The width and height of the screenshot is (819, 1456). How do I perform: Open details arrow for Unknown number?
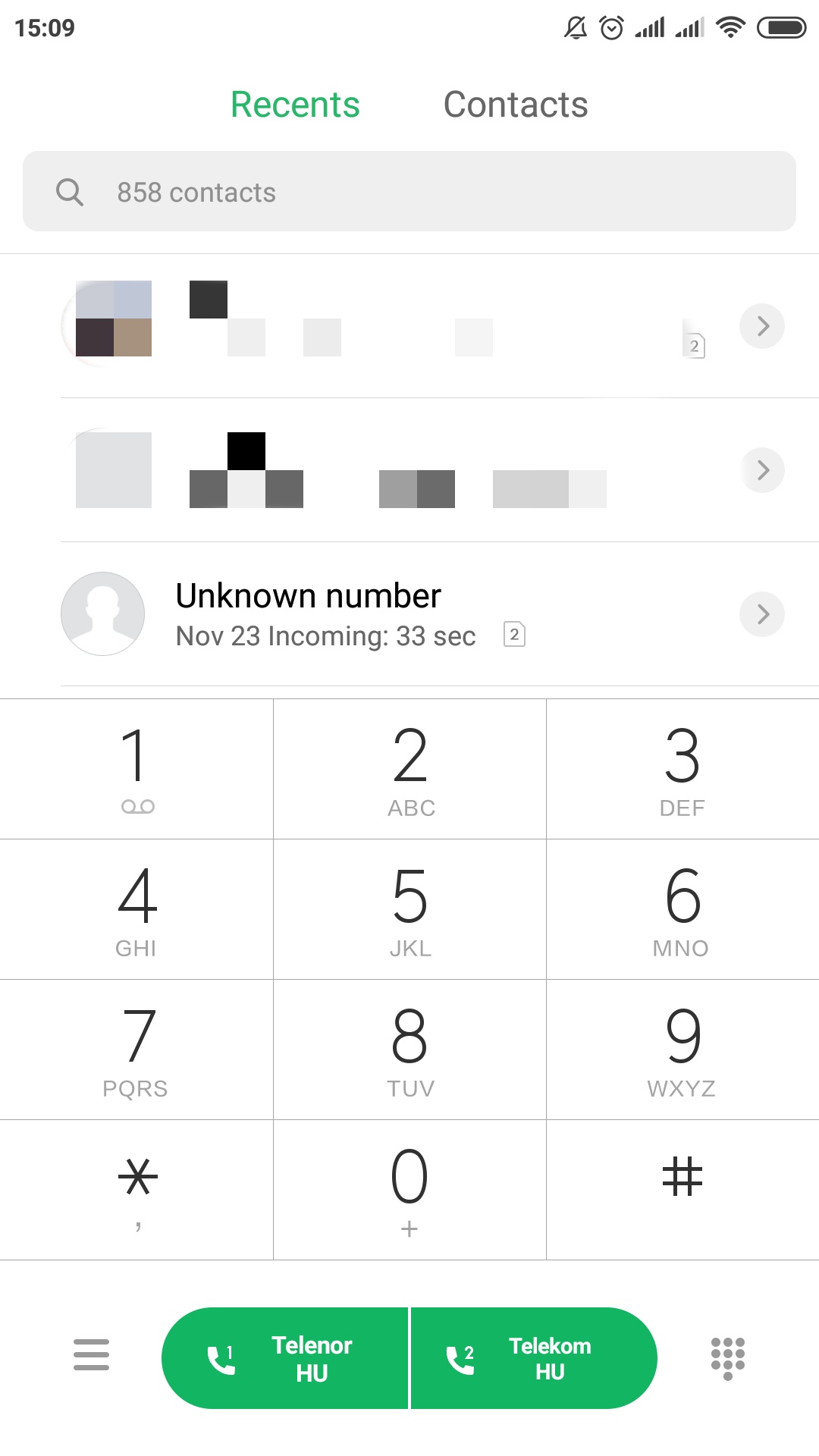[762, 614]
